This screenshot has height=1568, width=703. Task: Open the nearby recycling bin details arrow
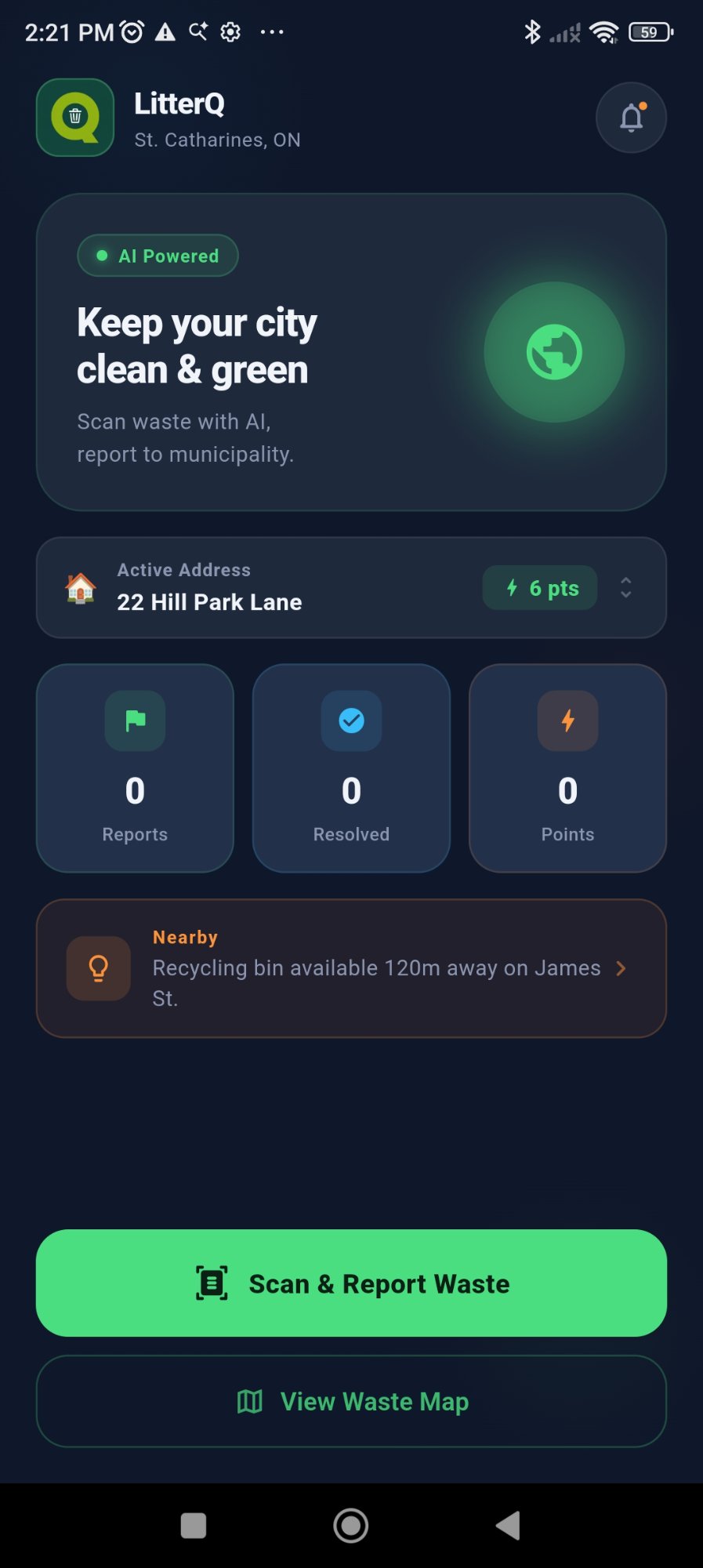tap(621, 968)
